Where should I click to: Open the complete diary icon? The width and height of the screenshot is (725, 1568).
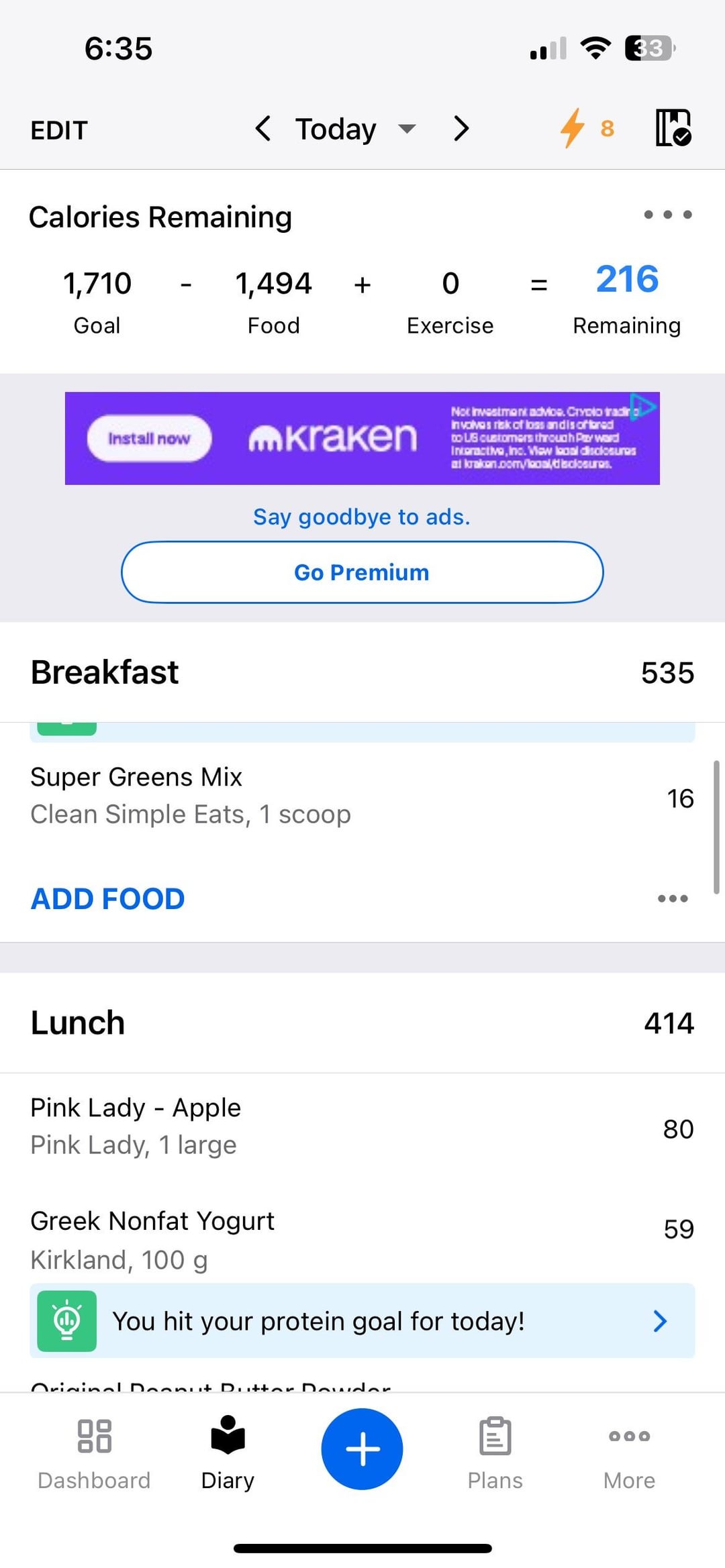[673, 127]
